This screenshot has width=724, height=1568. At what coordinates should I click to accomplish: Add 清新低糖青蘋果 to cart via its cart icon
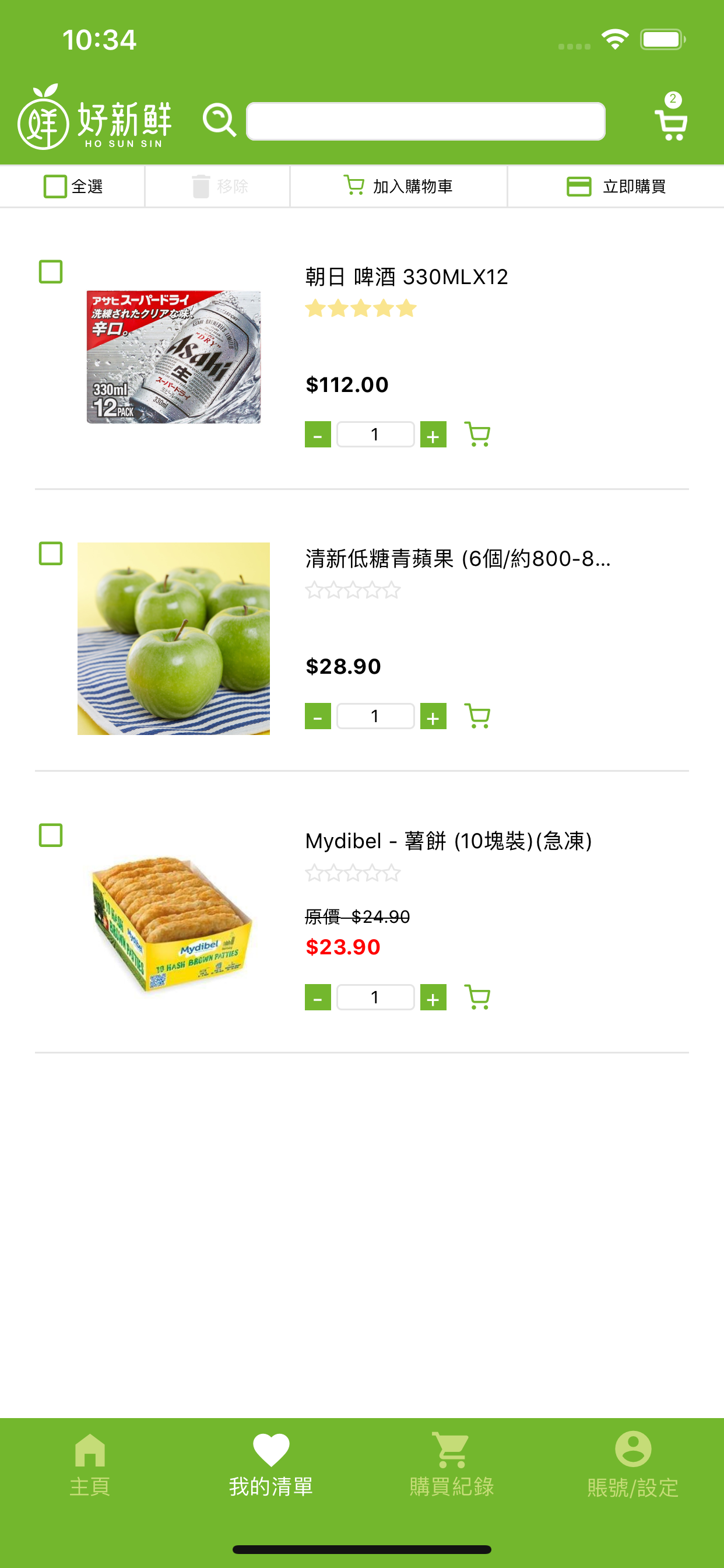[x=477, y=716]
